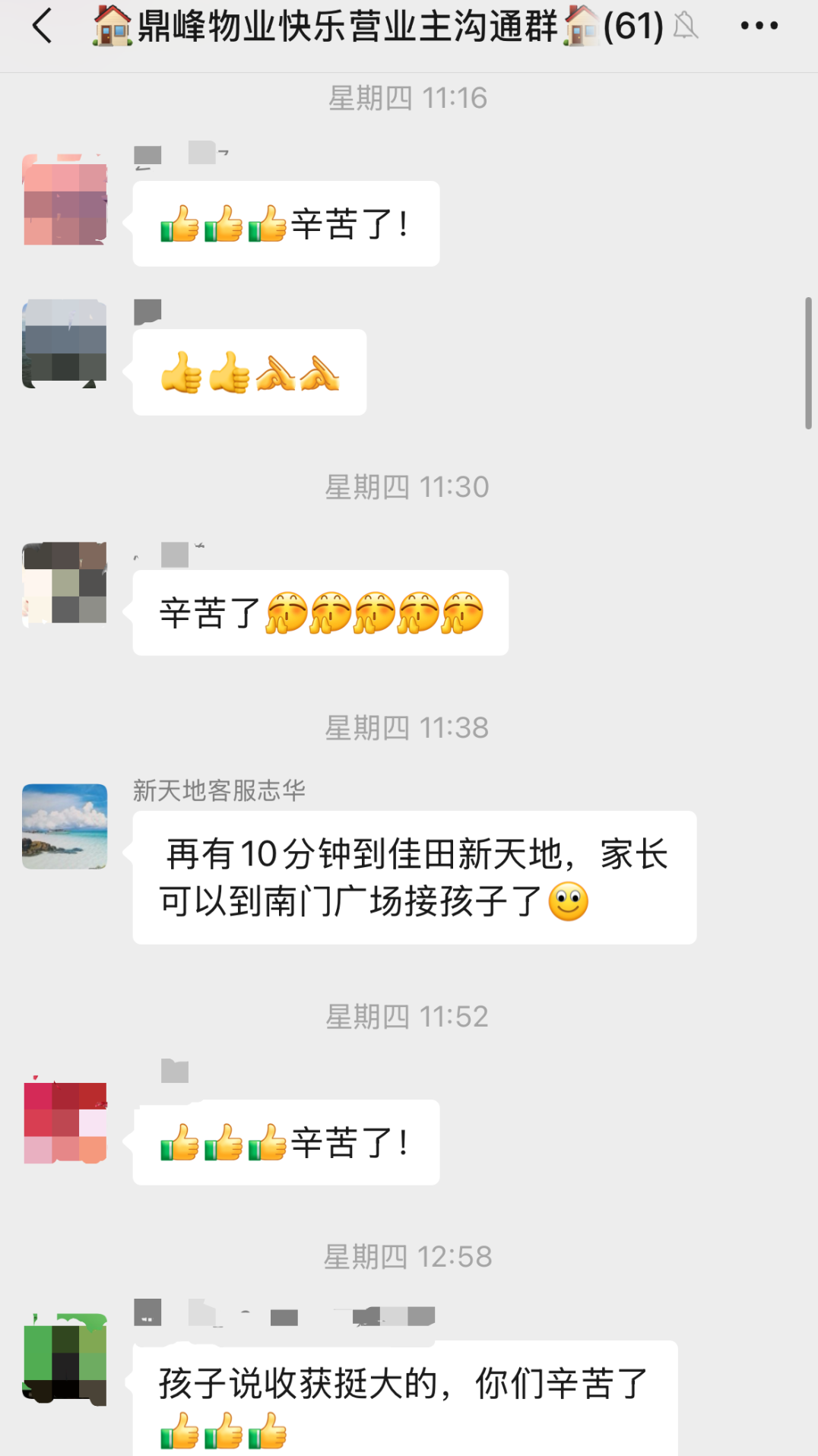
Task: Tap the avatar of 新天地客服志华
Action: (x=65, y=826)
